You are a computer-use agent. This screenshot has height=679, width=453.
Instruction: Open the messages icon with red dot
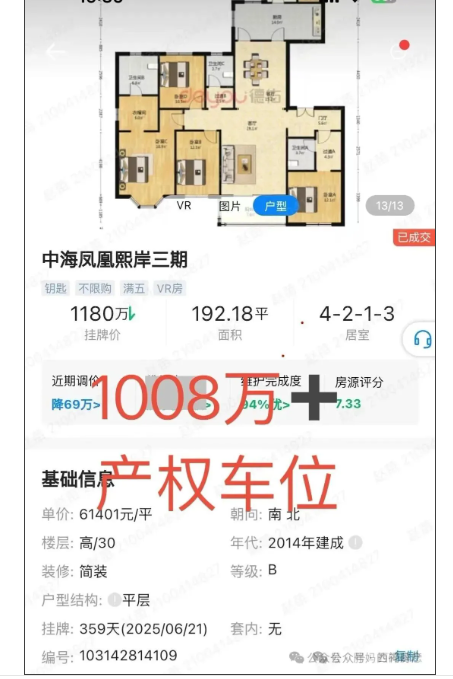pos(400,51)
